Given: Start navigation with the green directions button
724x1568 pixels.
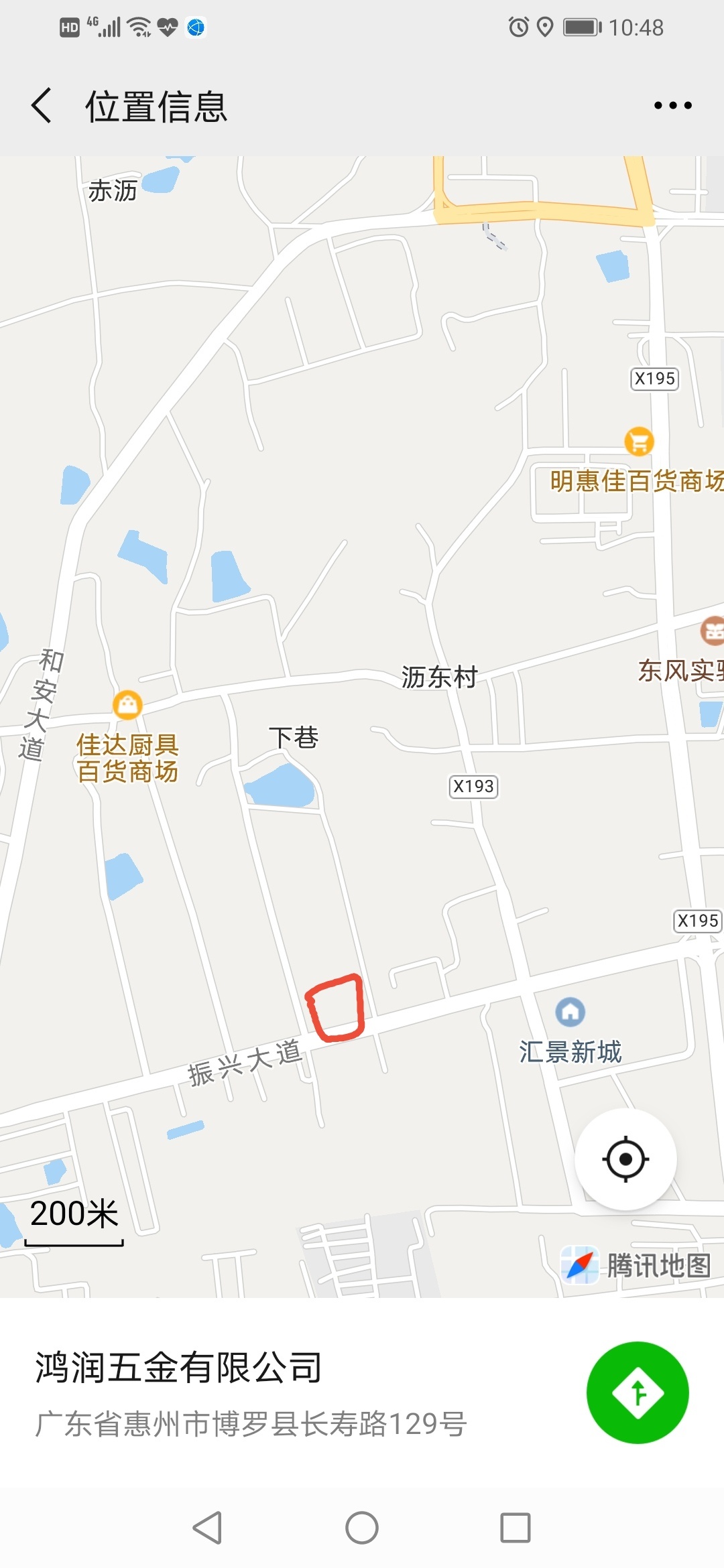Looking at the screenshot, I should (637, 1392).
